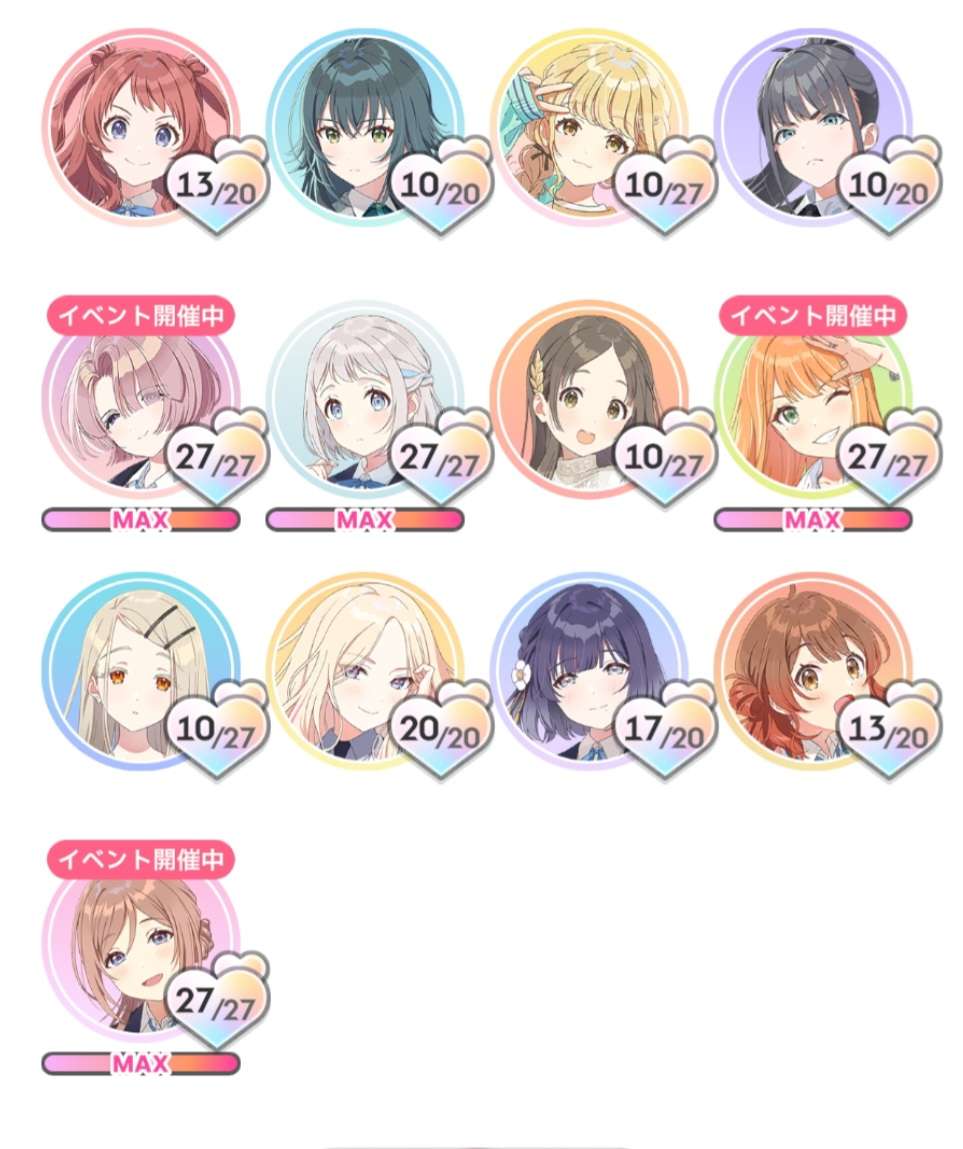Select the silver-haired girl with 27/27
Viewport: 963px width, 1149px height.
coord(364,399)
